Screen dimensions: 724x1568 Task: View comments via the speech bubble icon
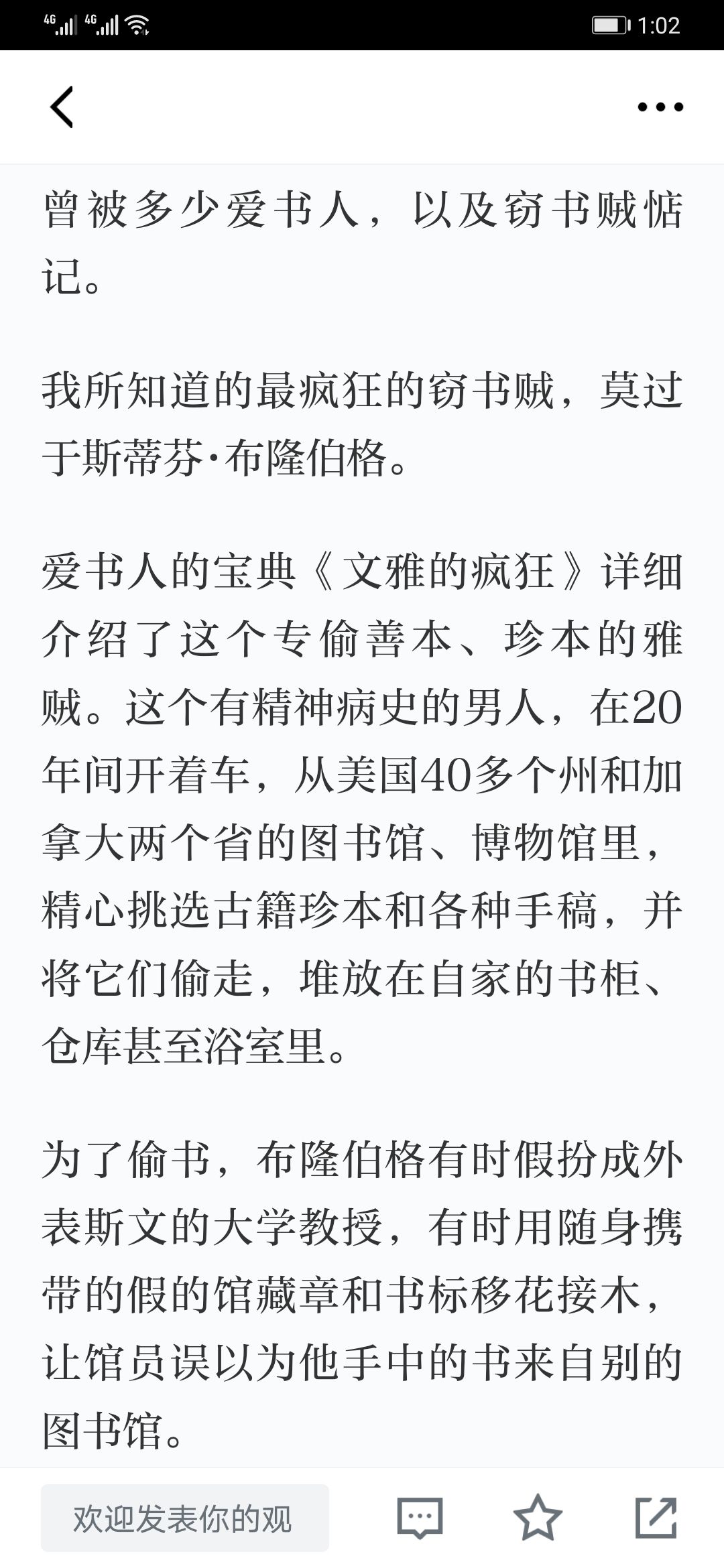pos(420,1518)
